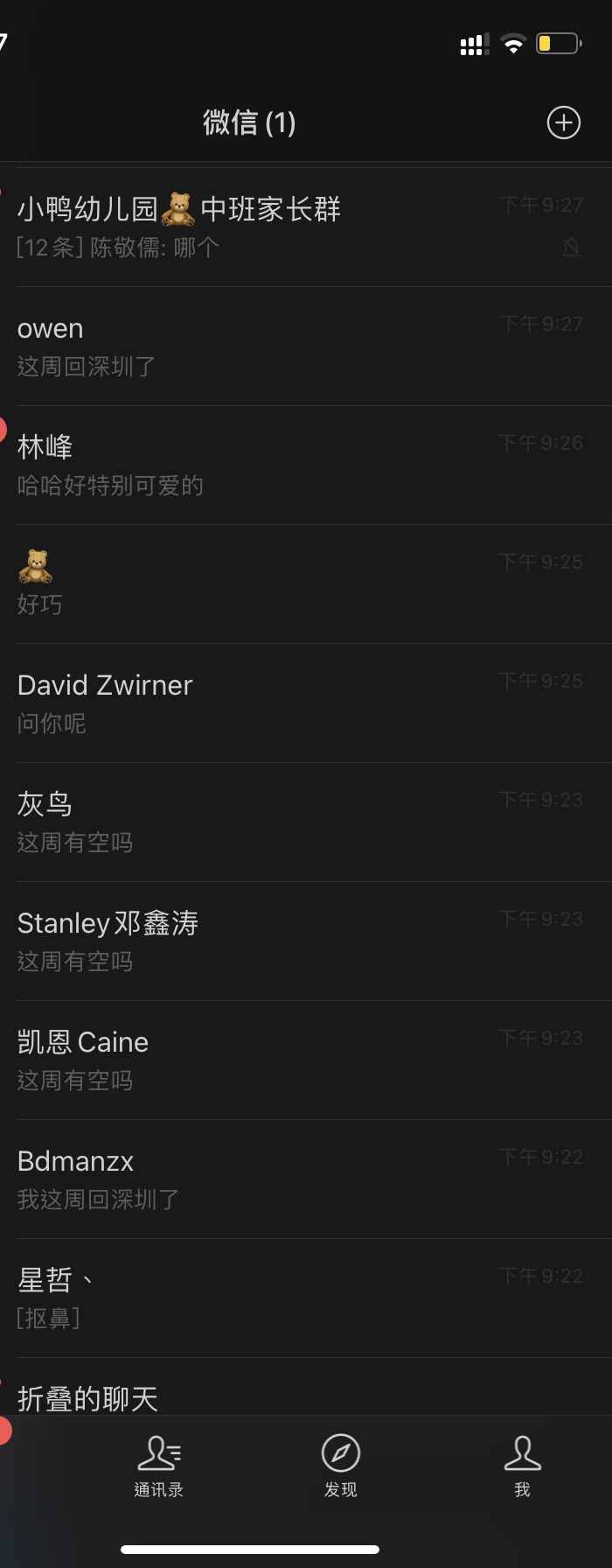
Task: Open the plus menu in the header
Action: click(x=563, y=122)
